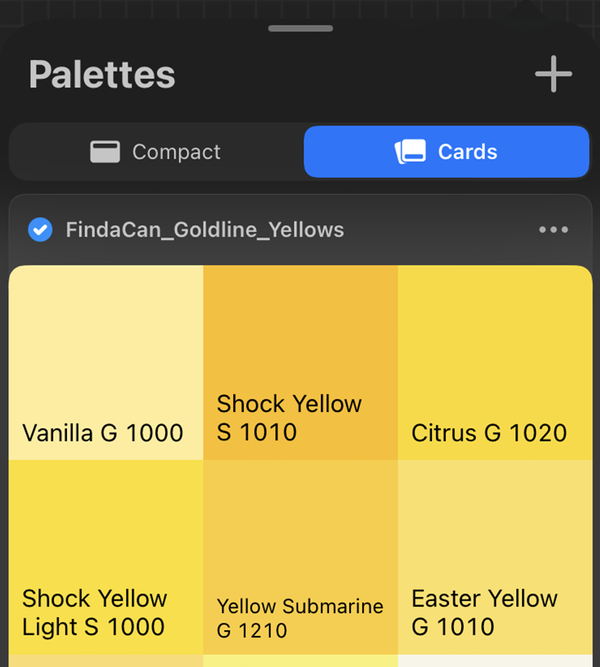This screenshot has height=667, width=600.
Task: Switch to Cards view
Action: point(446,152)
